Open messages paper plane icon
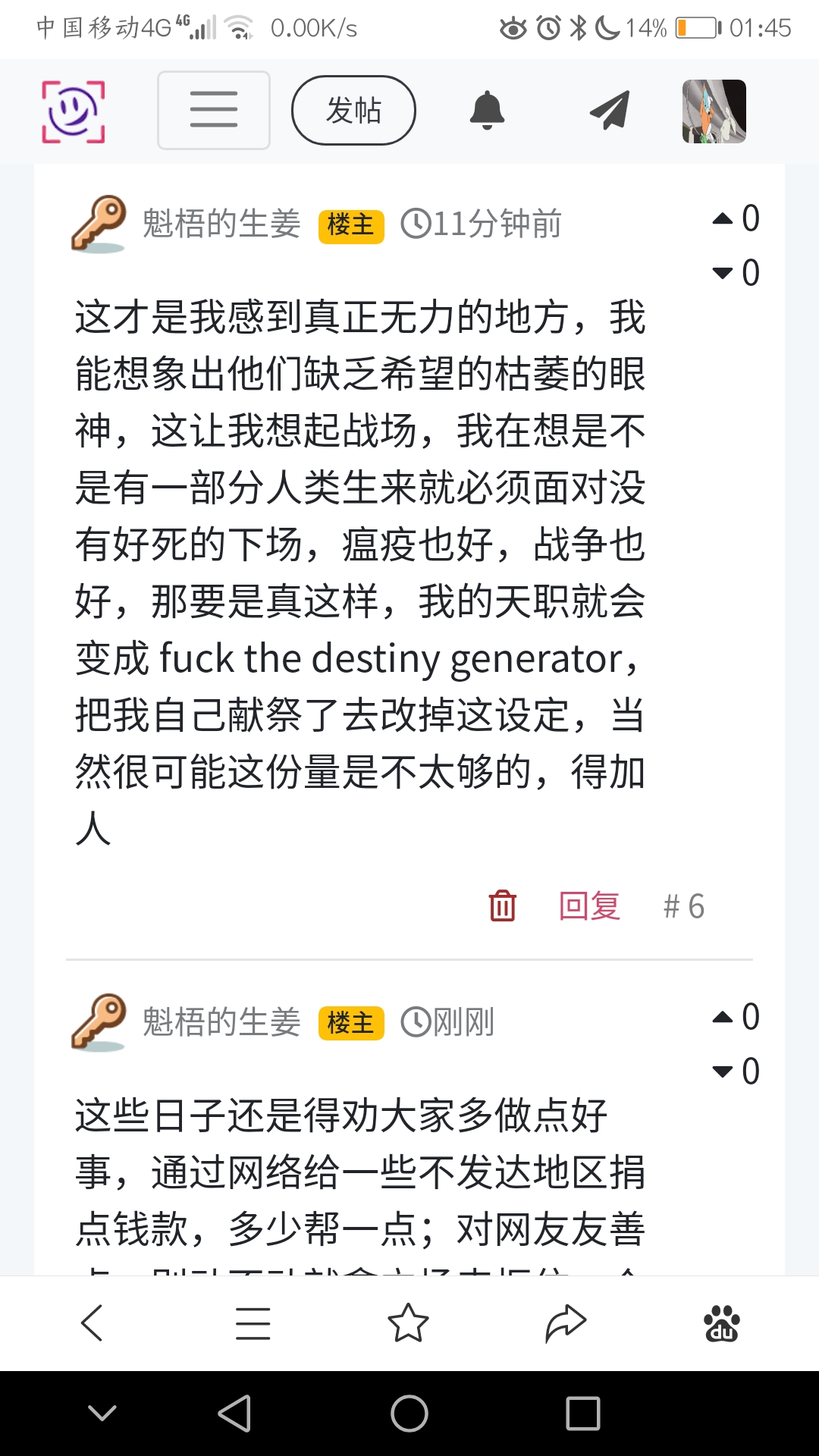The image size is (819, 1456). pos(610,111)
